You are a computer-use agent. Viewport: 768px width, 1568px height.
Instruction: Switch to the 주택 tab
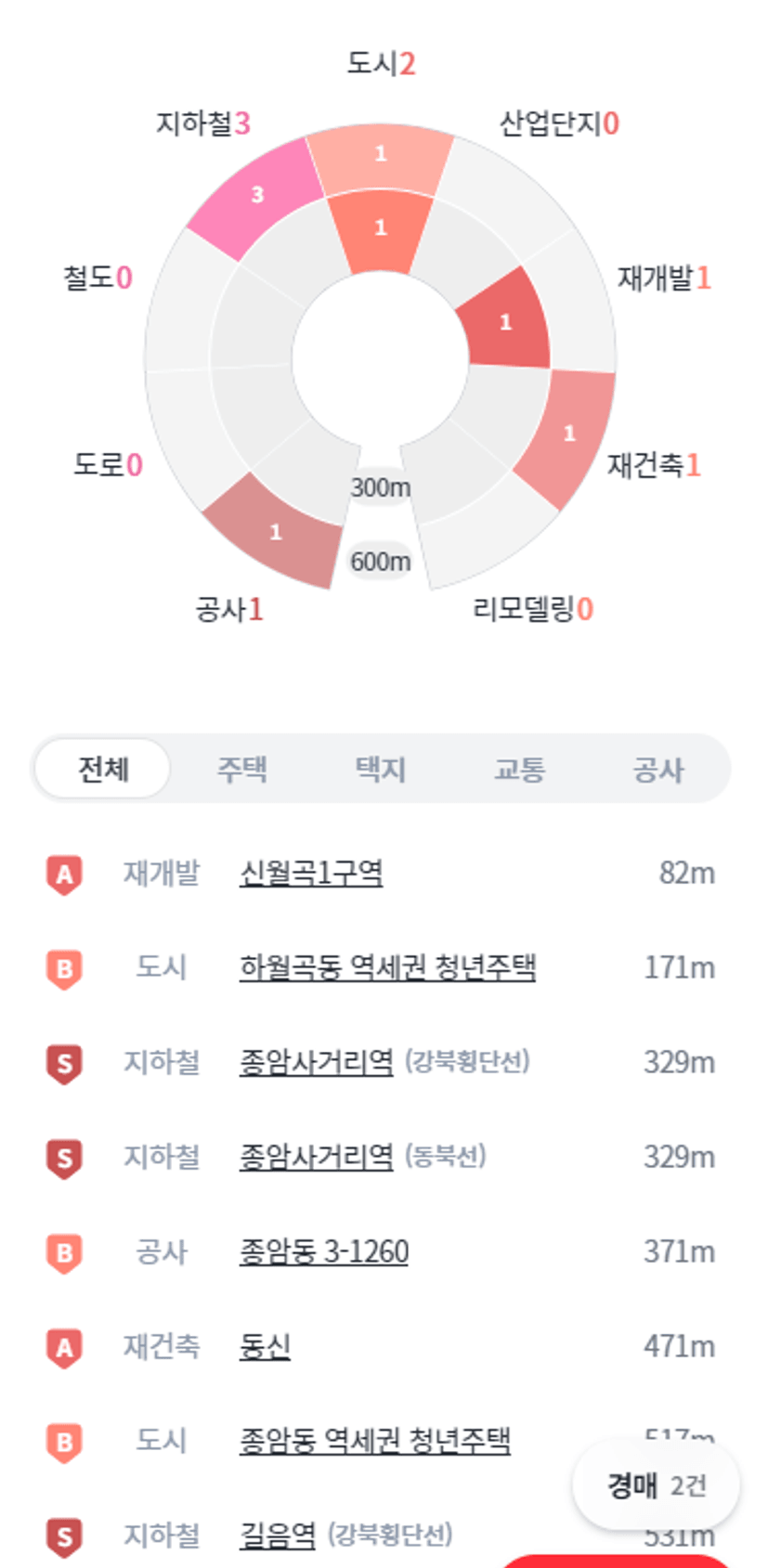pyautogui.click(x=242, y=769)
